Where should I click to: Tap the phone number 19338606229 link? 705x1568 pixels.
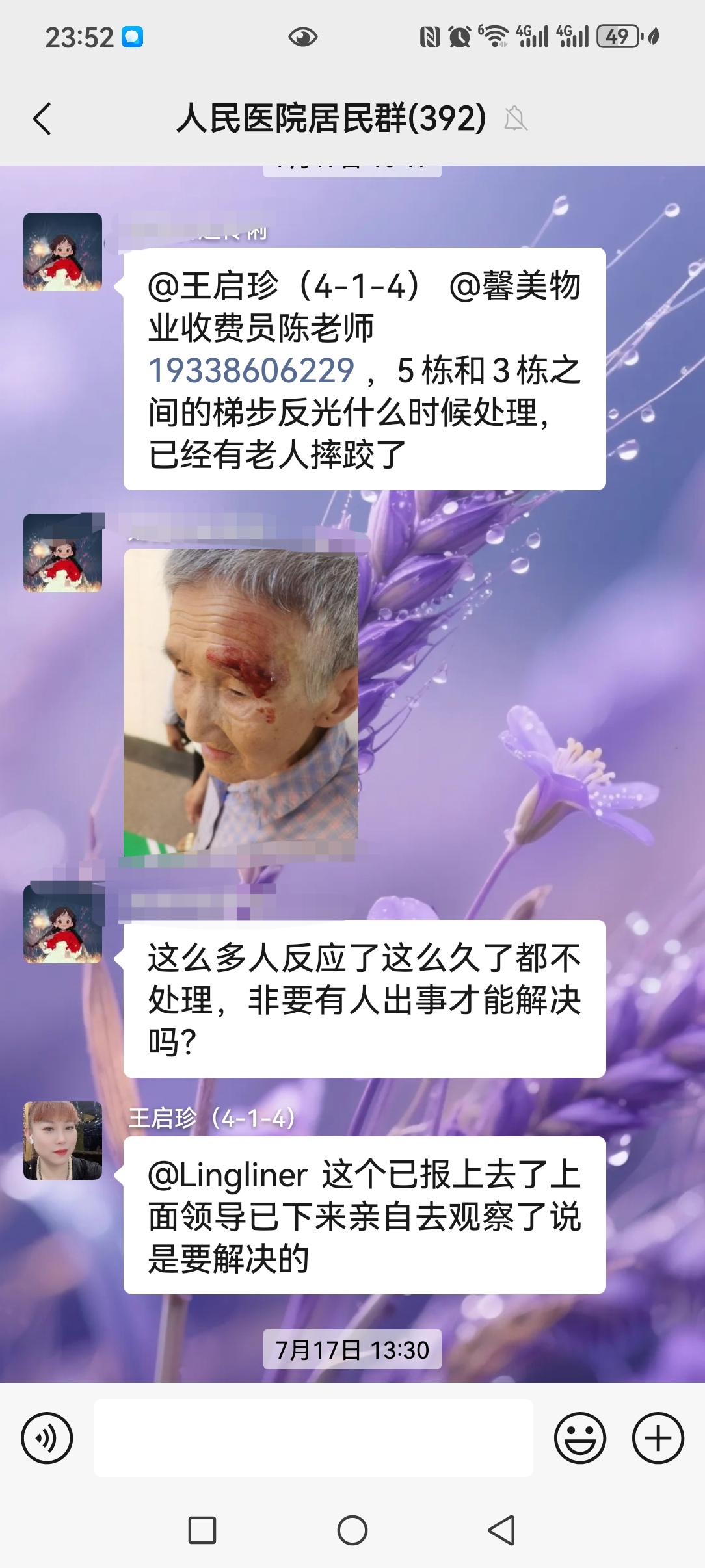click(x=251, y=371)
